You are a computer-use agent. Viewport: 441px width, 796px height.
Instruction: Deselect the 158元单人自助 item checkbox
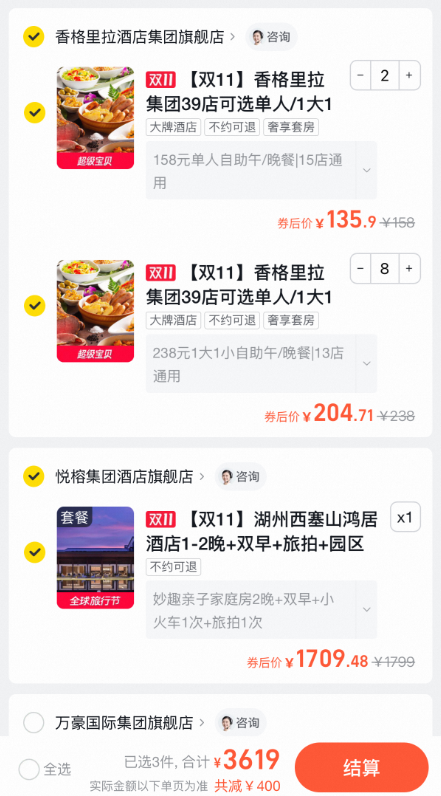35,112
